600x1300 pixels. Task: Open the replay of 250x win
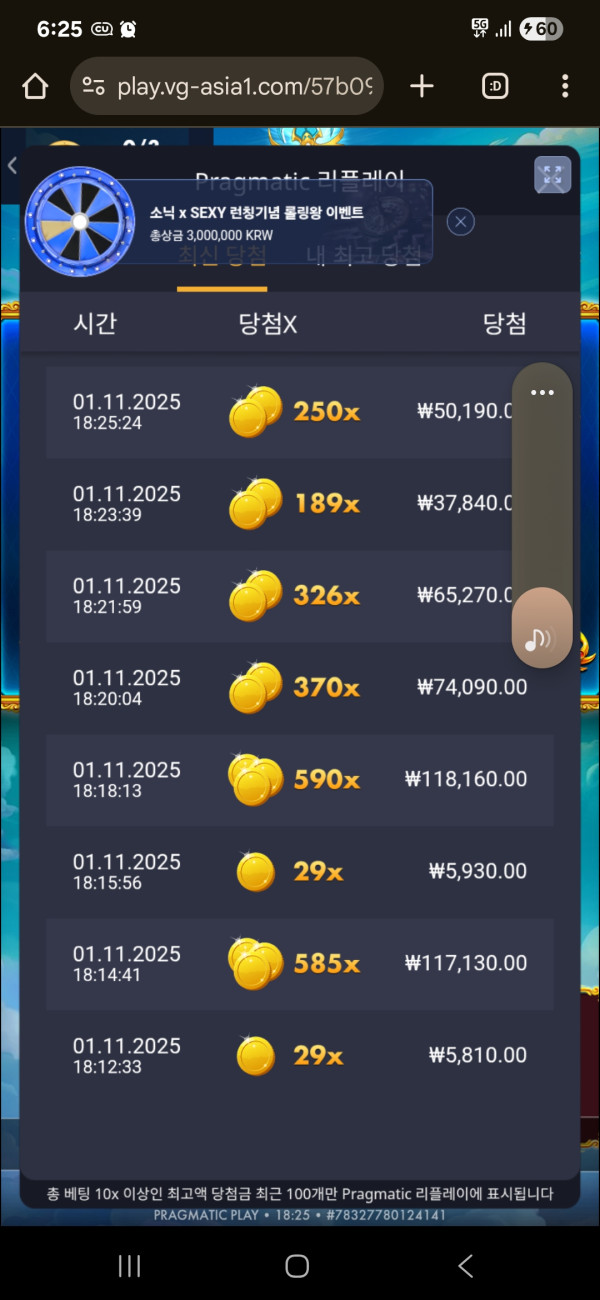(280, 412)
